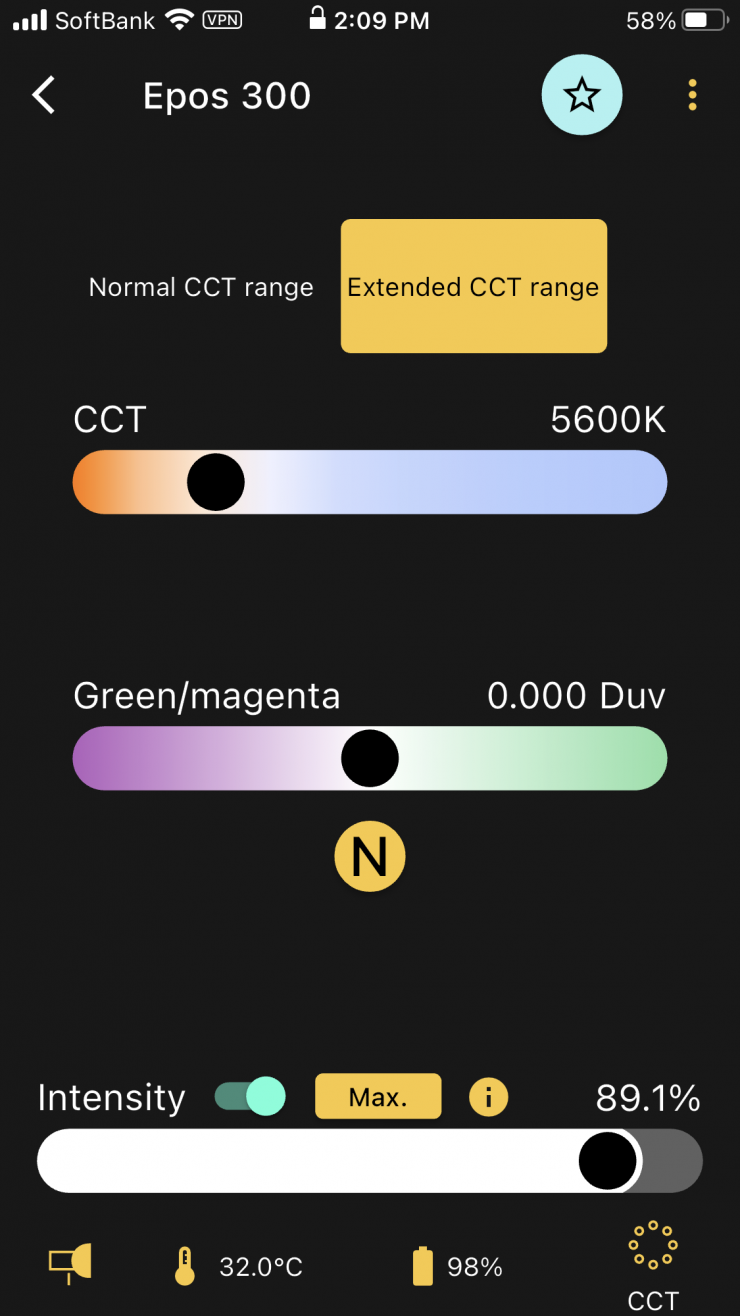The width and height of the screenshot is (740, 1316).
Task: Switch to Normal CCT range
Action: click(201, 287)
